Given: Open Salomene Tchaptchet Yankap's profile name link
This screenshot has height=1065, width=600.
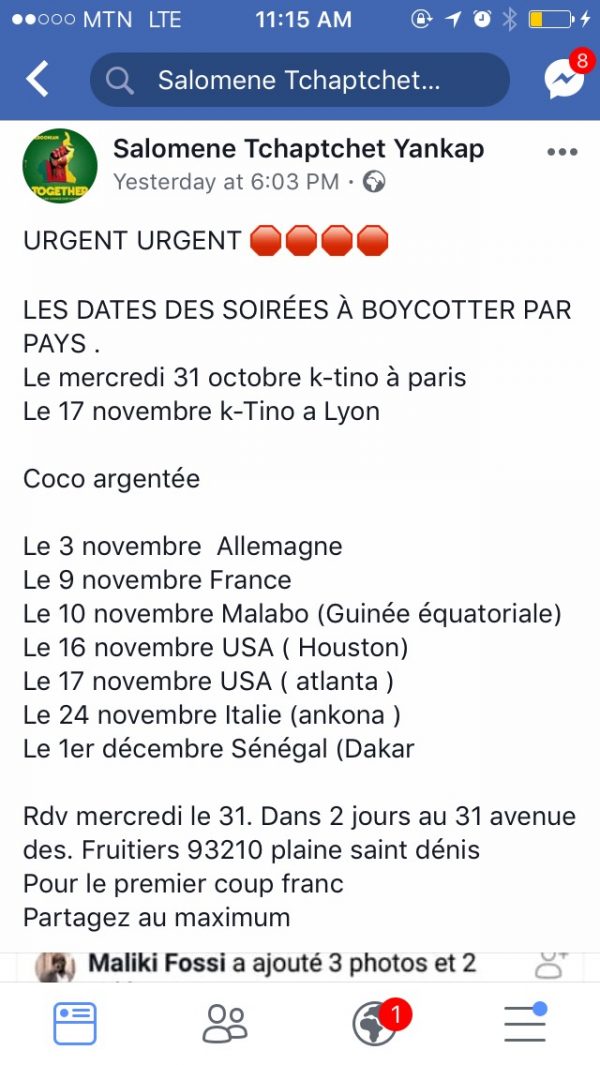Looking at the screenshot, I should click(298, 149).
